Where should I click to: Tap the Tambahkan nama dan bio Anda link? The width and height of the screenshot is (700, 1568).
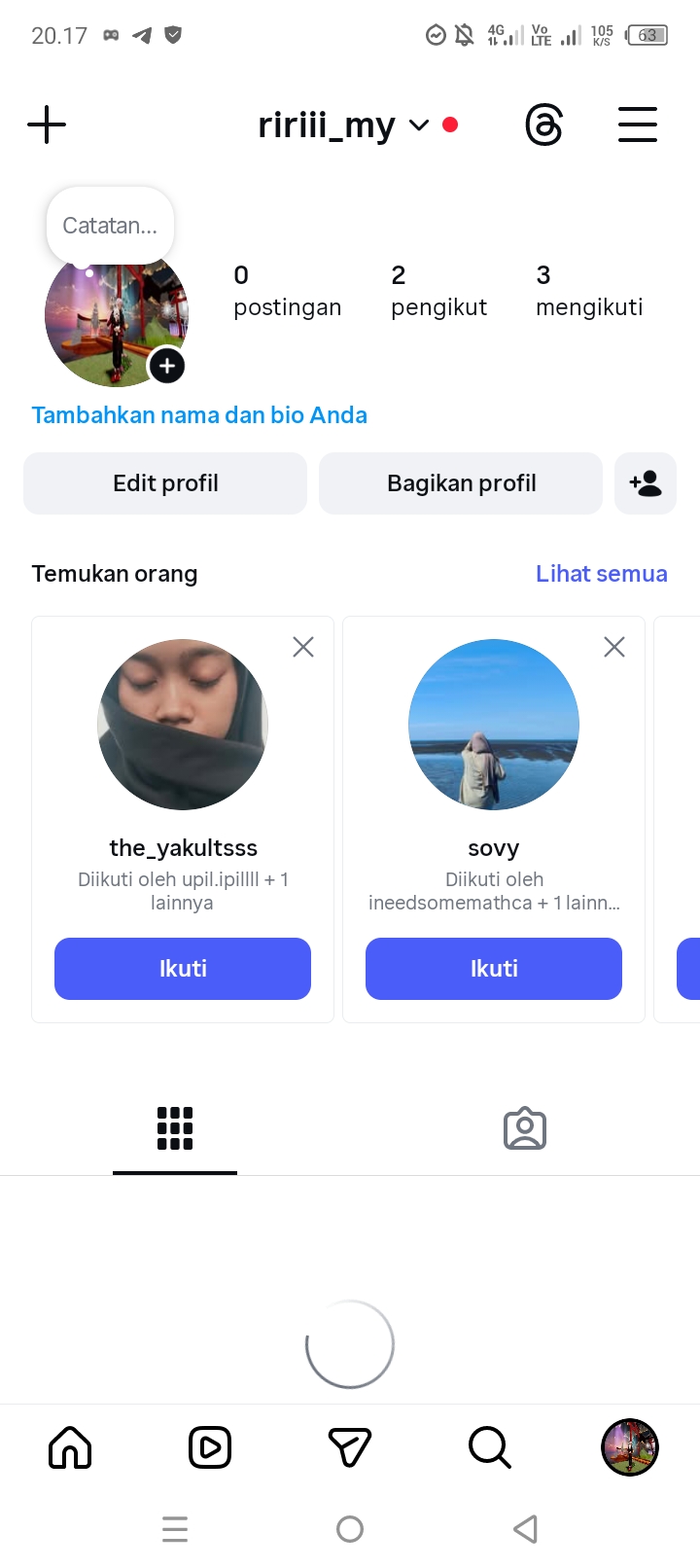click(x=199, y=415)
